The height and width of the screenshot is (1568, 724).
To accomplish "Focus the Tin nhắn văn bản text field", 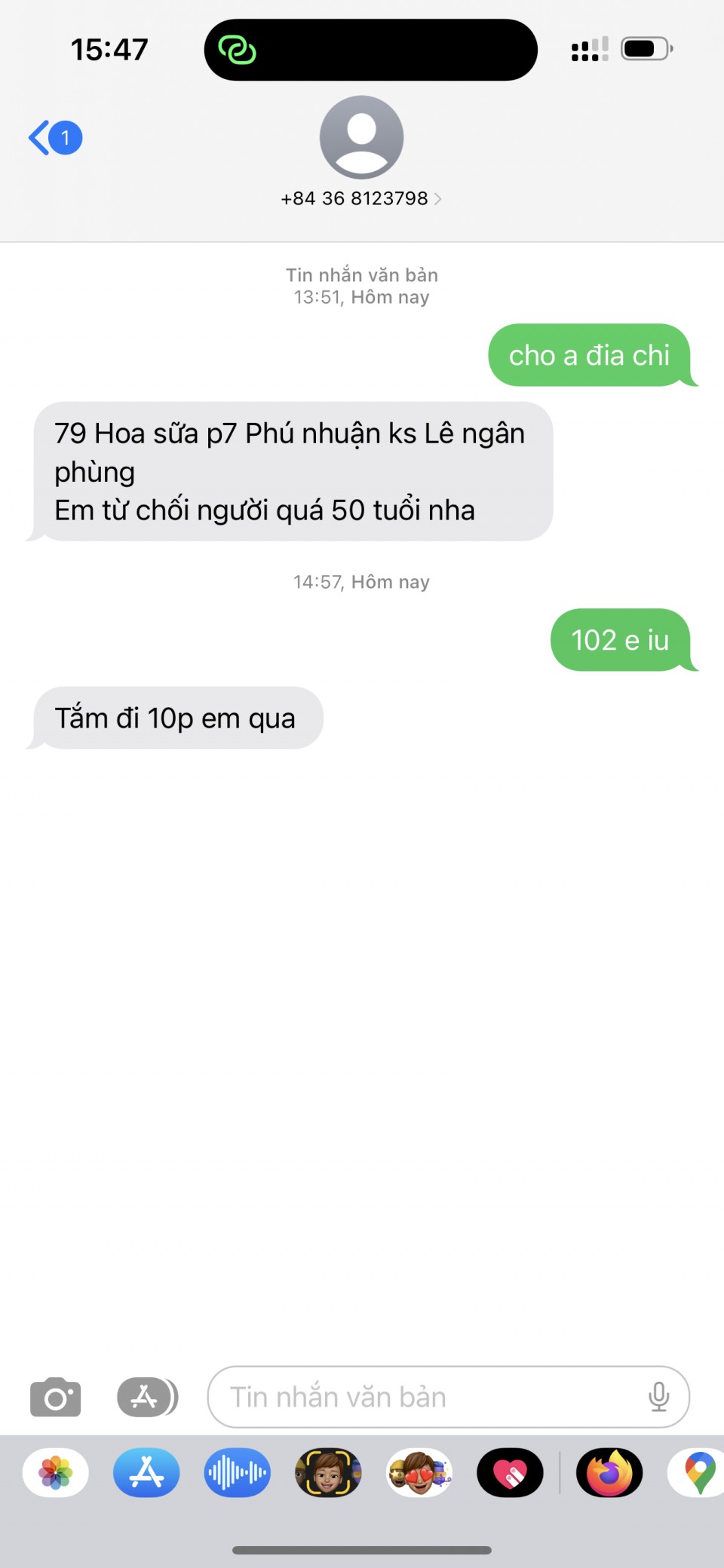I will pyautogui.click(x=430, y=1397).
